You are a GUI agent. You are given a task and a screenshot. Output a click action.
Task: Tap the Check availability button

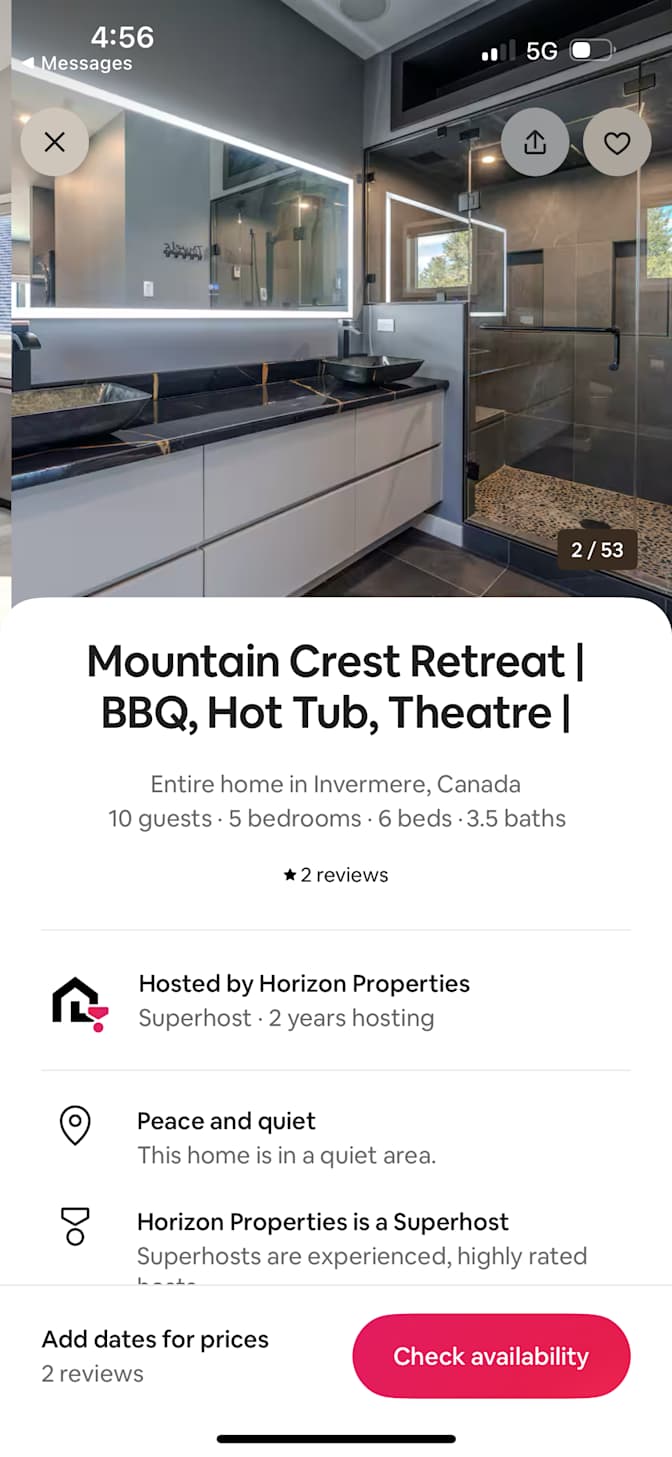[491, 1356]
